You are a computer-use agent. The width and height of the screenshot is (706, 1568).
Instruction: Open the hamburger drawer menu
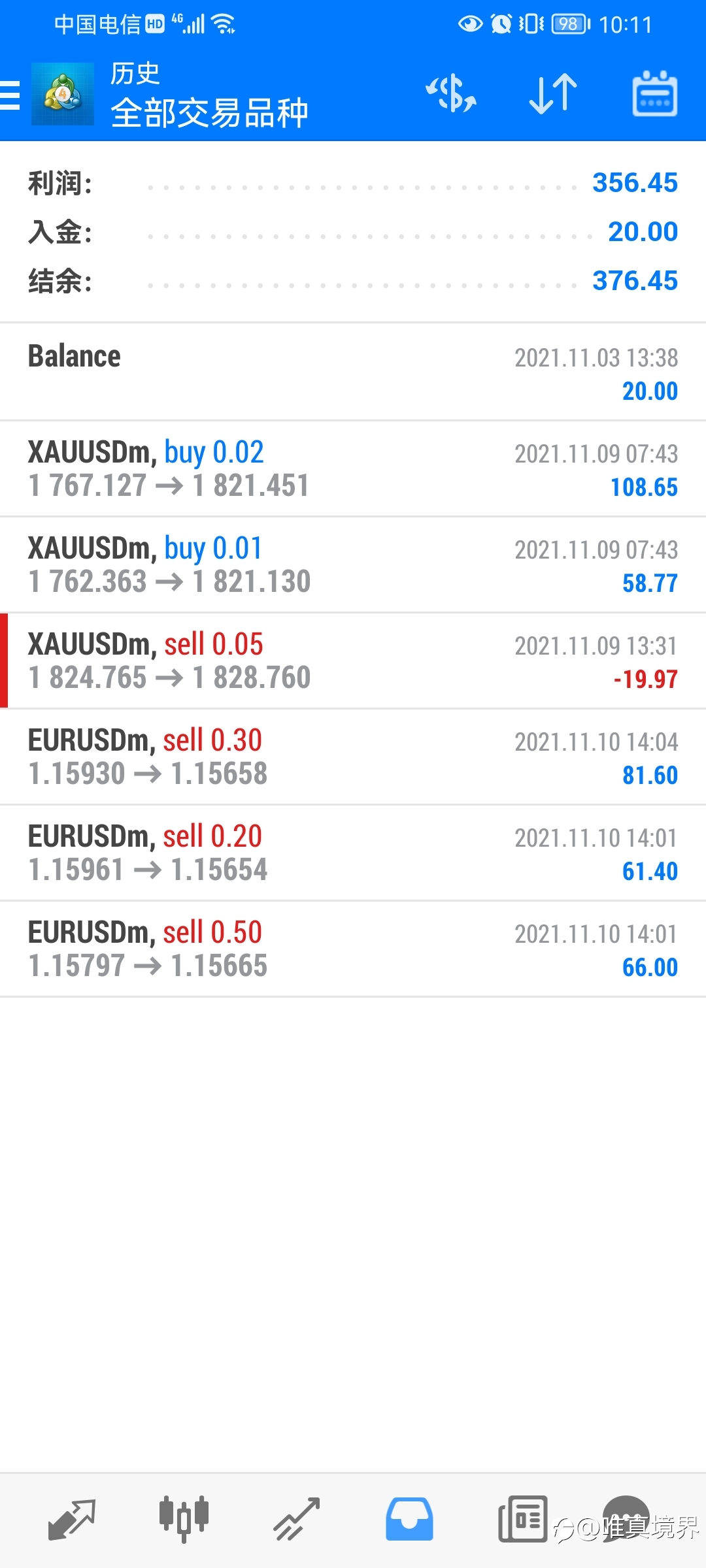[x=10, y=95]
